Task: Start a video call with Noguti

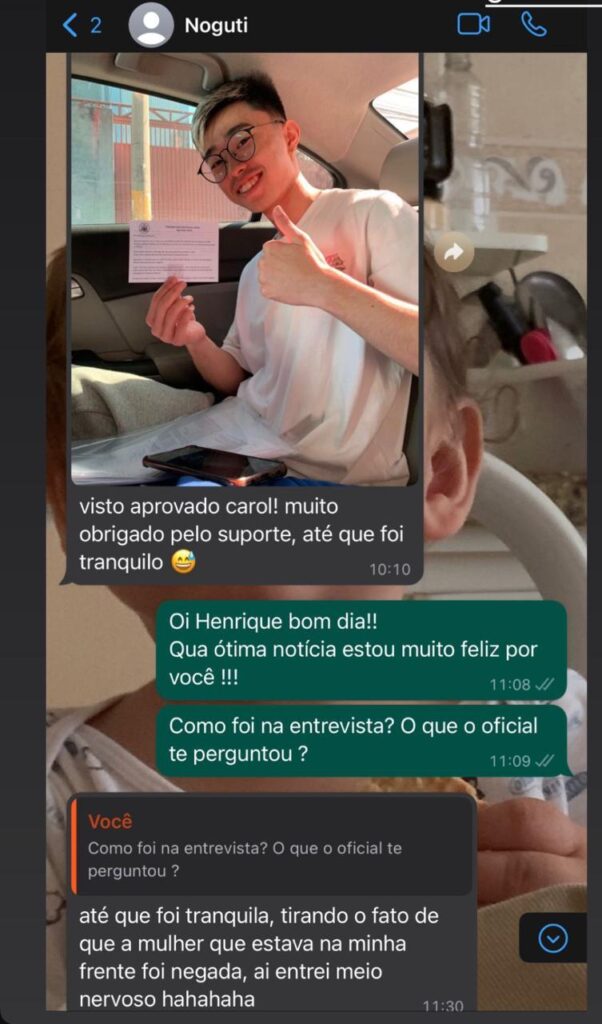Action: pos(473,25)
